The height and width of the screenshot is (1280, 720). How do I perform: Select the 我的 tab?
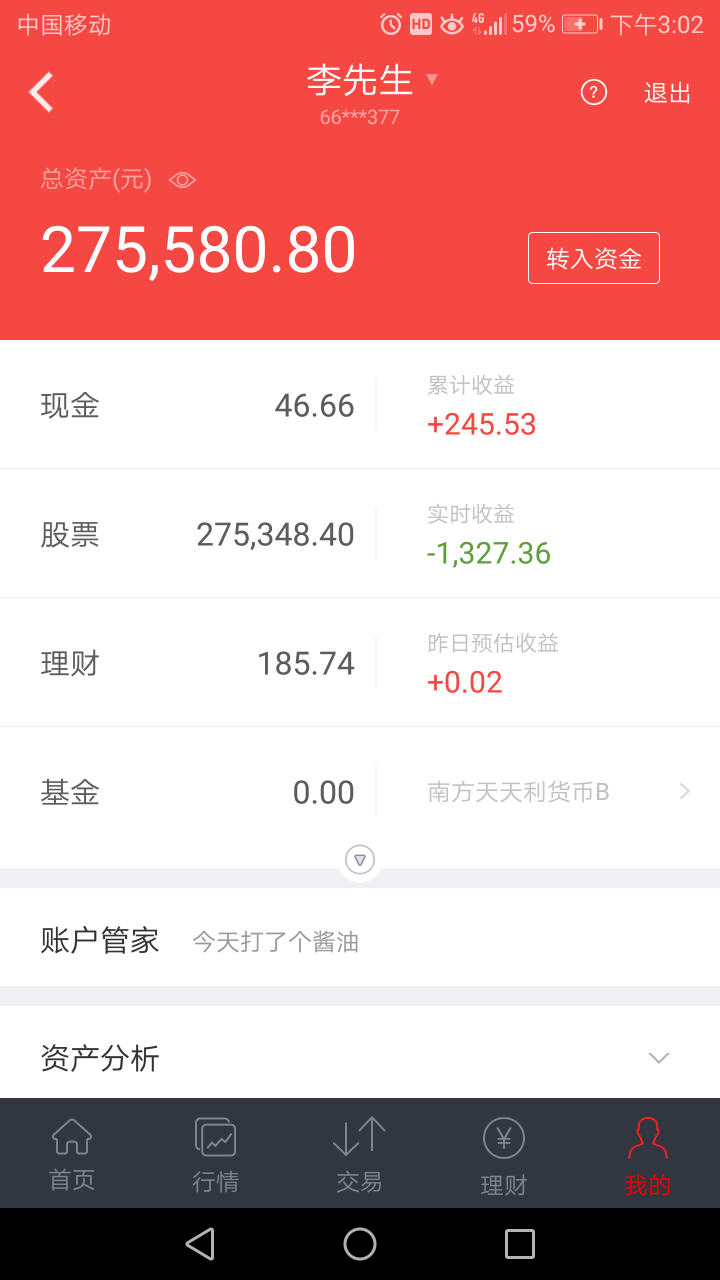click(x=647, y=1155)
